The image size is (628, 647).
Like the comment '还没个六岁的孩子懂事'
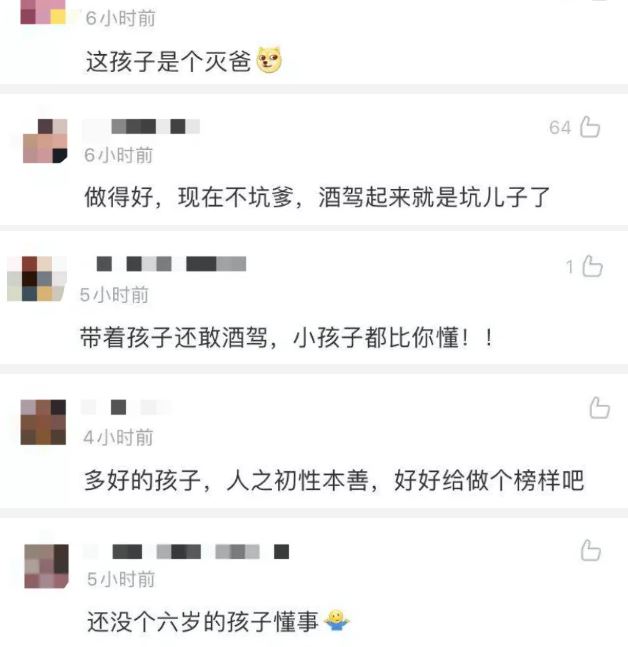(591, 550)
